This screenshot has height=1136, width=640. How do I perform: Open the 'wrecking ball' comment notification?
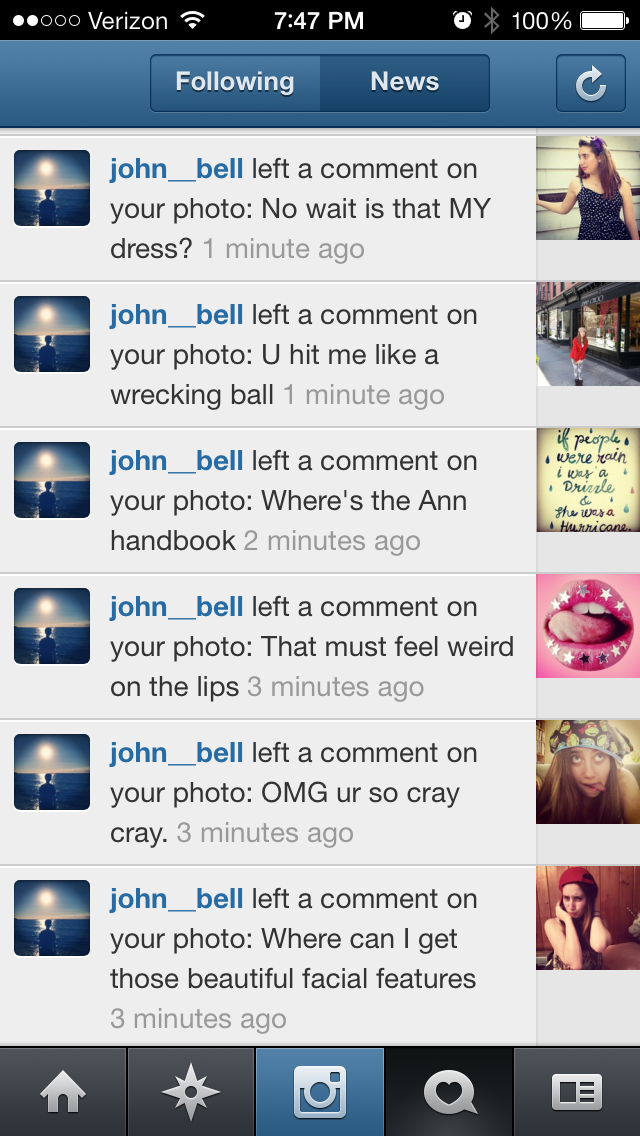267,354
